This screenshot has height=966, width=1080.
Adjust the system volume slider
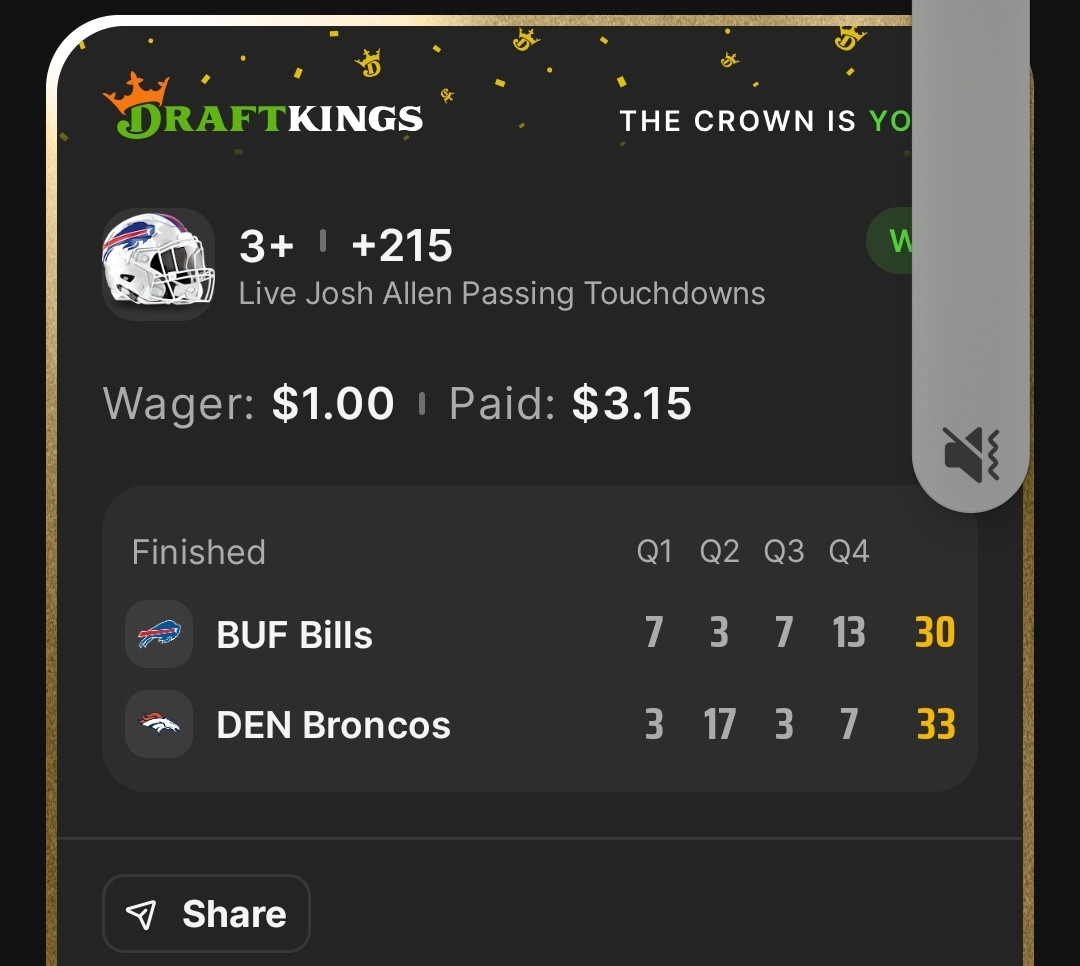(971, 200)
